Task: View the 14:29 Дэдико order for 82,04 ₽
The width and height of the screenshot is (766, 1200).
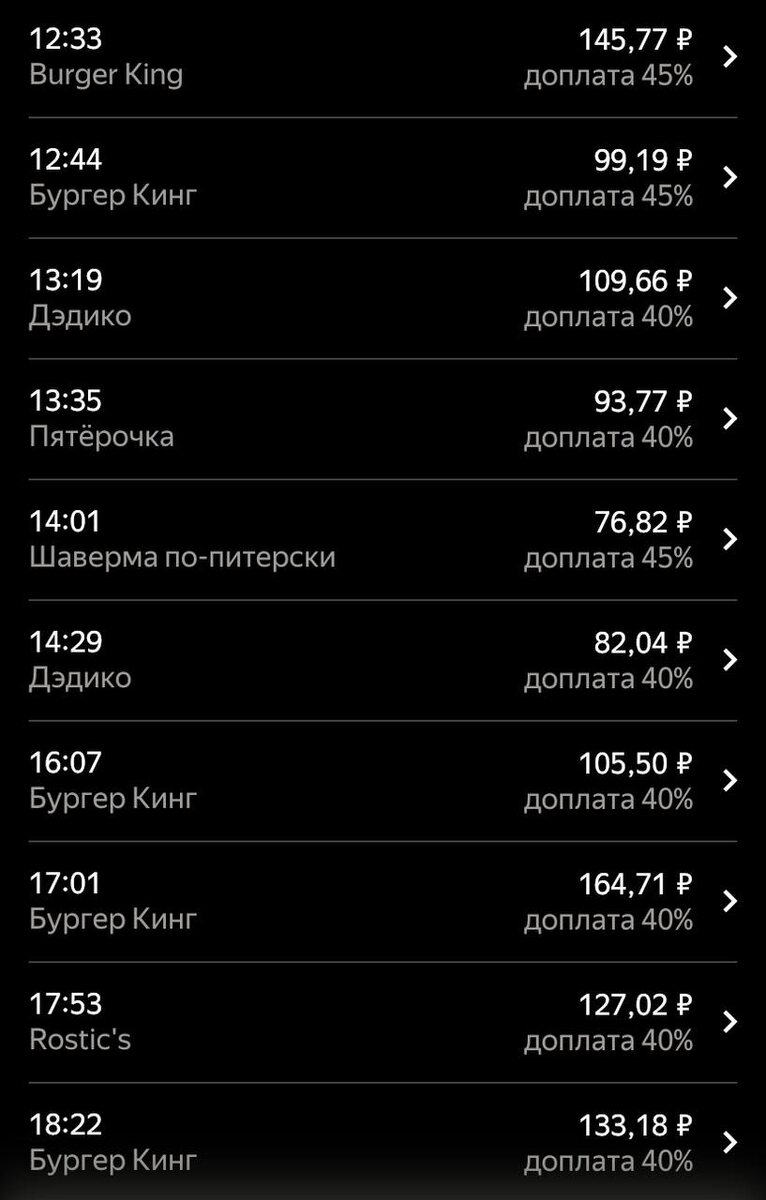Action: [383, 660]
